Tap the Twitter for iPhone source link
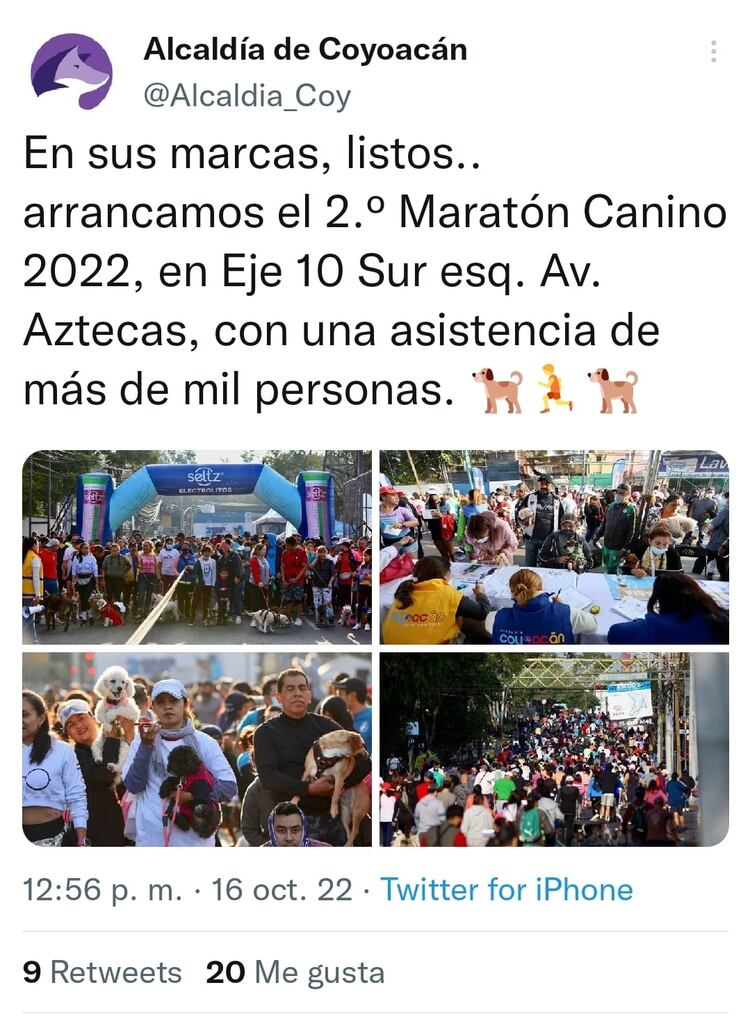750x1017 pixels. pos(506,889)
